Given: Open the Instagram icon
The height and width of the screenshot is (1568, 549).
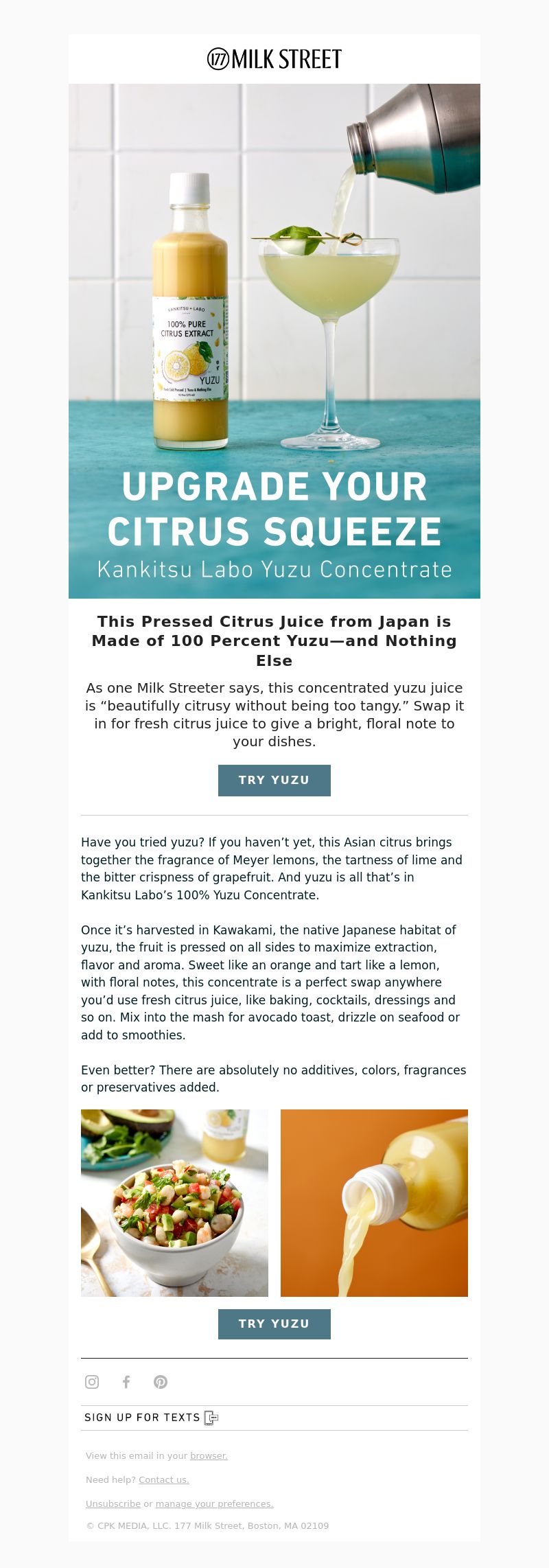Looking at the screenshot, I should click(92, 1382).
